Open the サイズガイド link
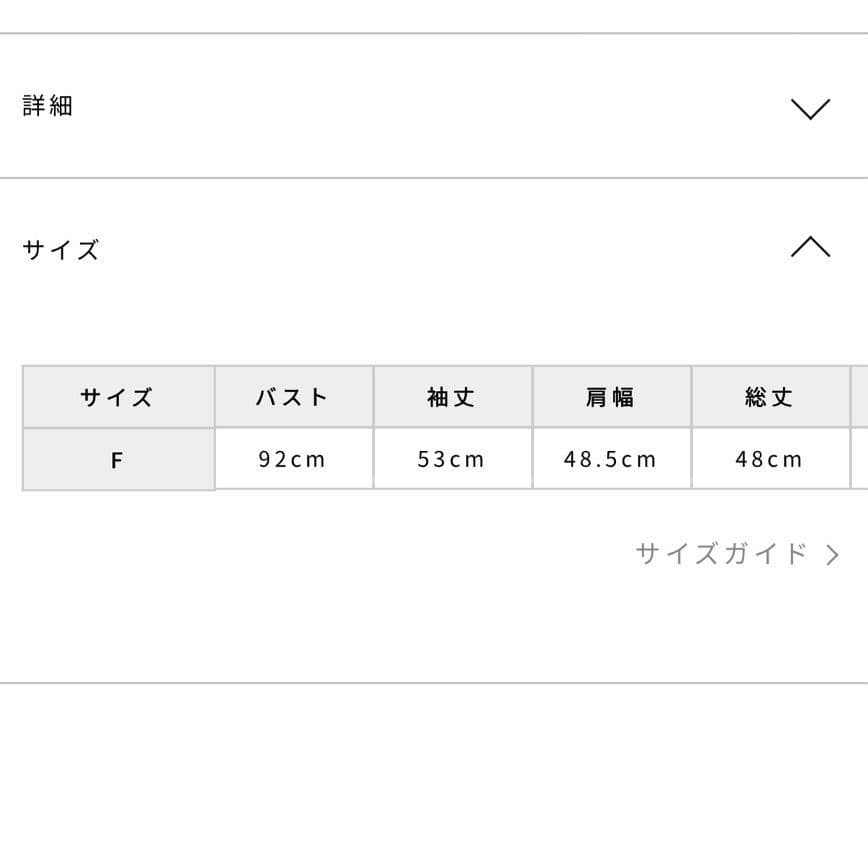Image resolution: width=868 pixels, height=868 pixels. (736, 554)
